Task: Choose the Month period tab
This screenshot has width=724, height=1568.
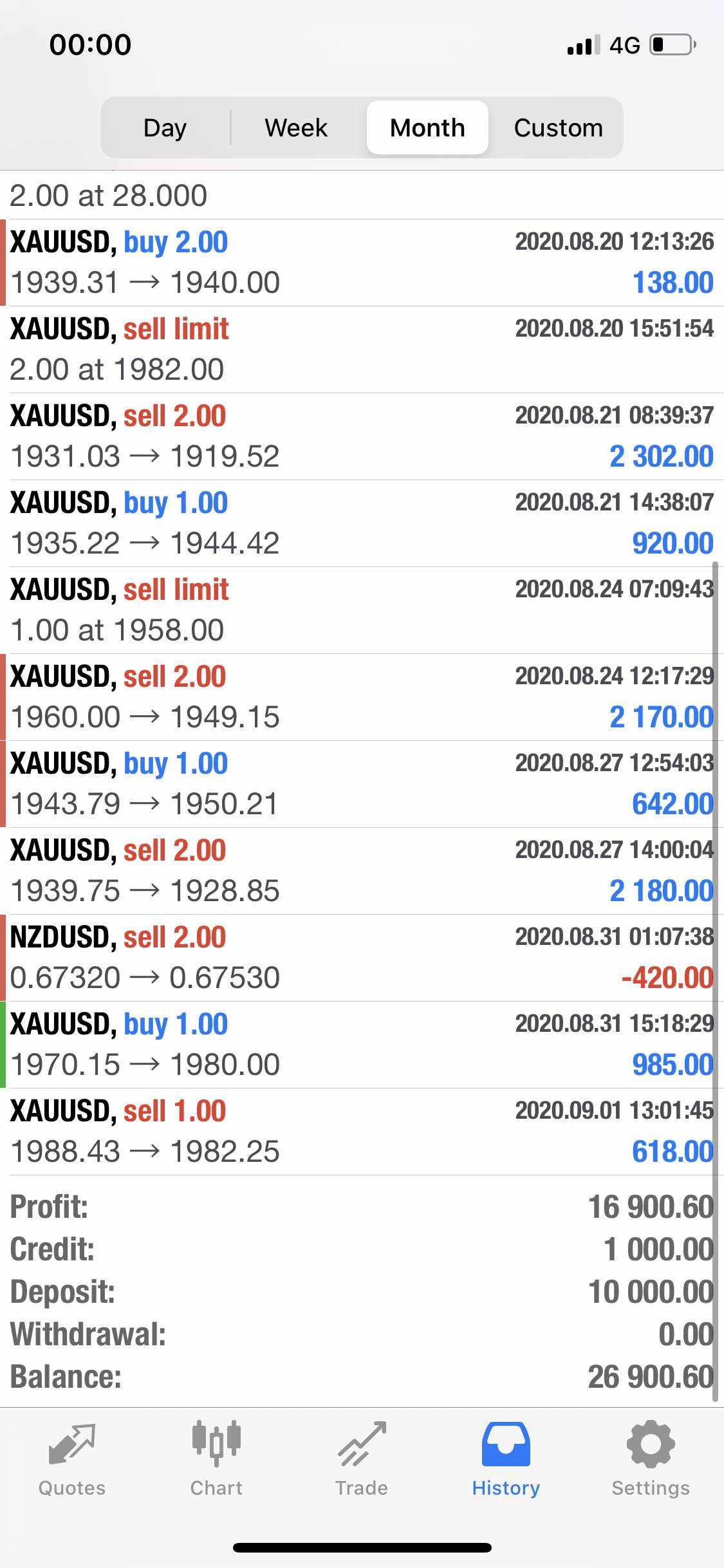Action: [427, 127]
